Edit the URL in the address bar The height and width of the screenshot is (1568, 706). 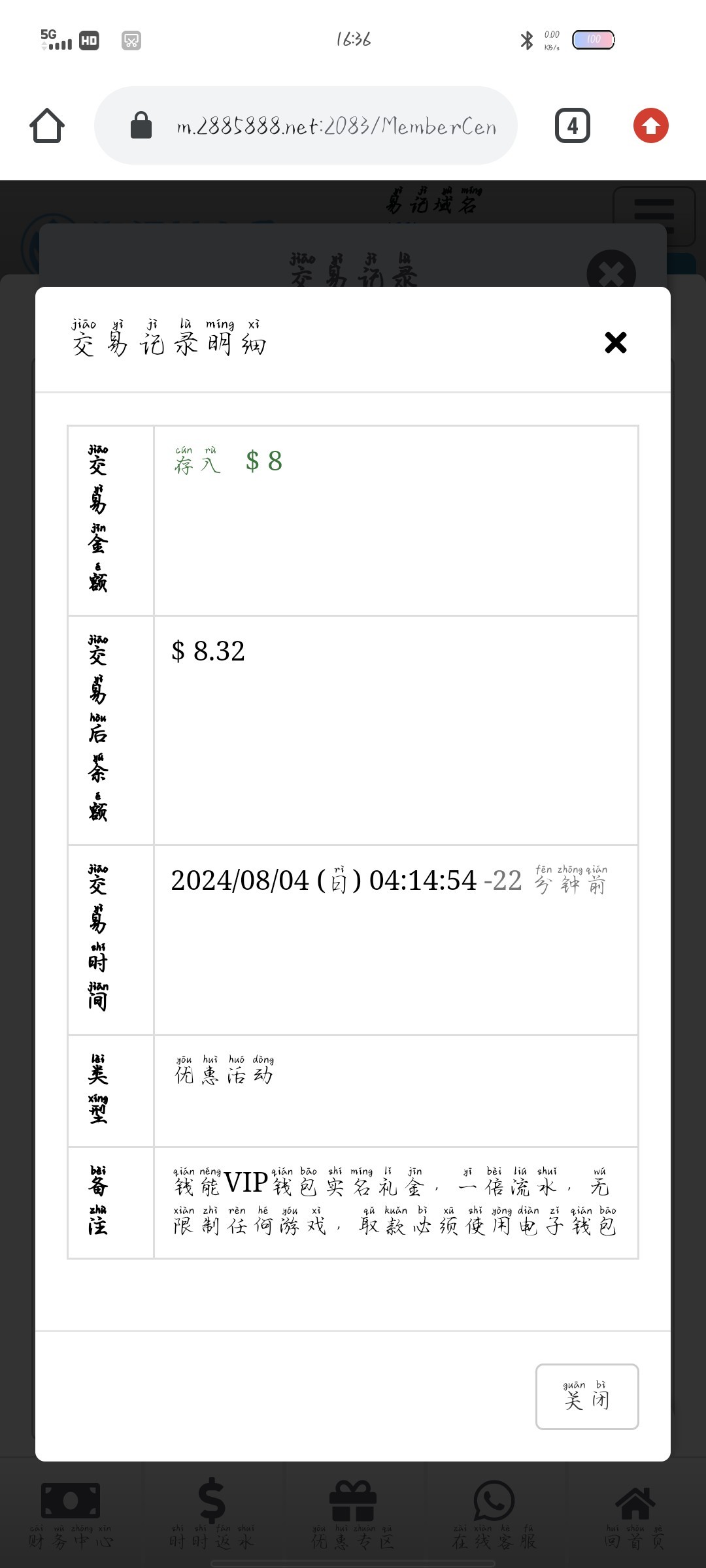pos(336,125)
